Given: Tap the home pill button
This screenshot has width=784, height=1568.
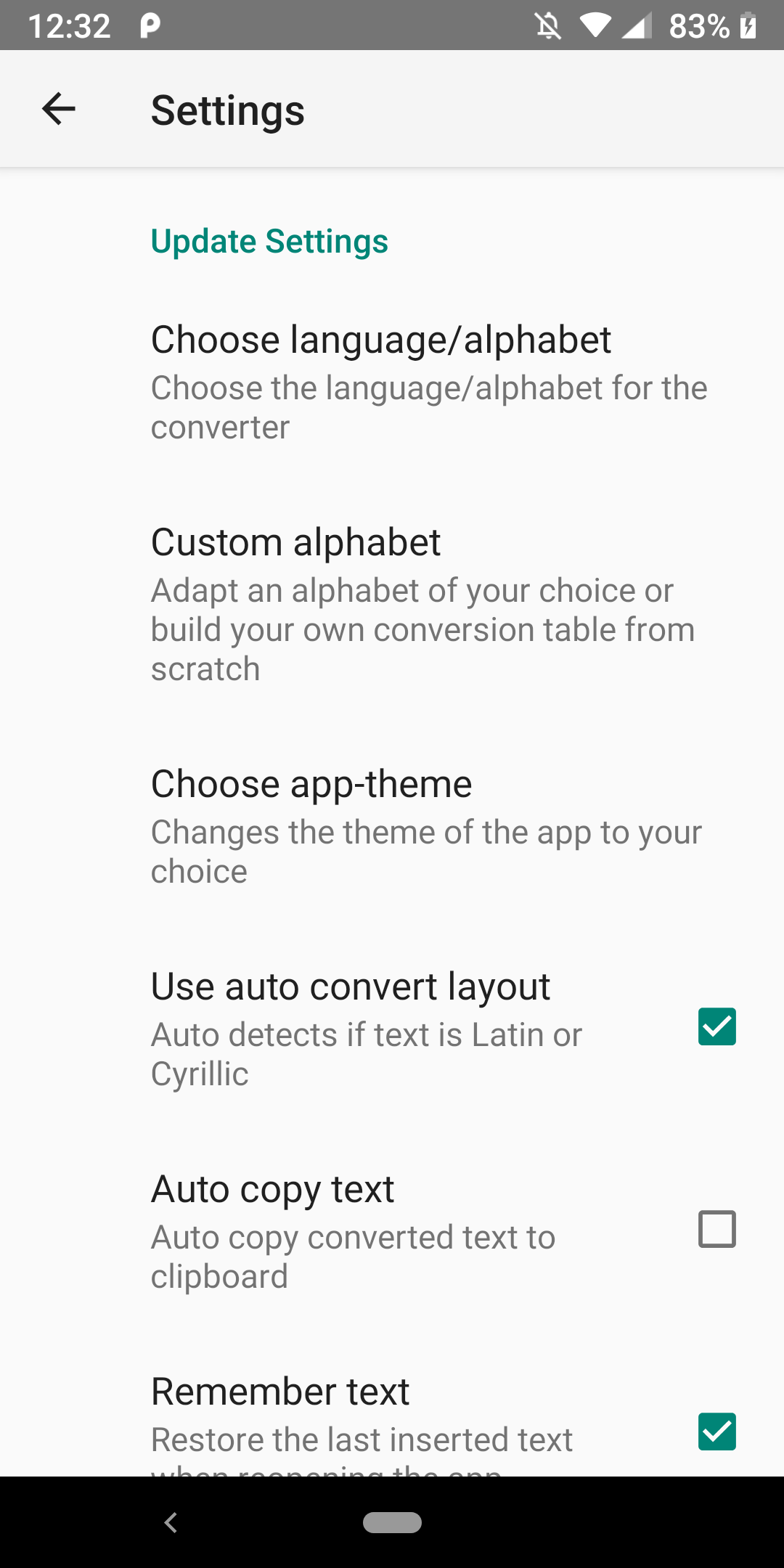Looking at the screenshot, I should pos(392,1522).
